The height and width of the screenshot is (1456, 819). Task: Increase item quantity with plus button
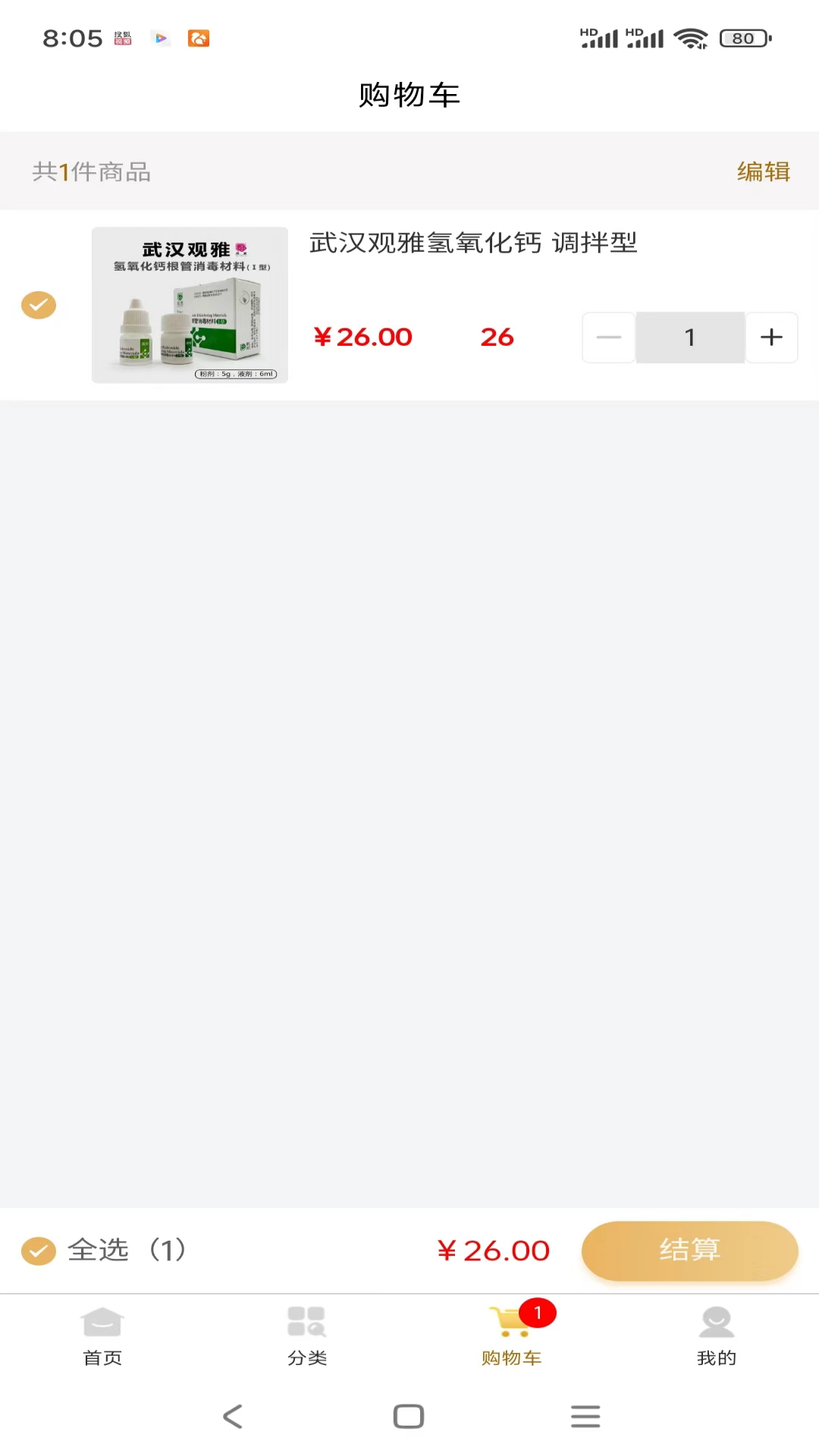coord(771,337)
